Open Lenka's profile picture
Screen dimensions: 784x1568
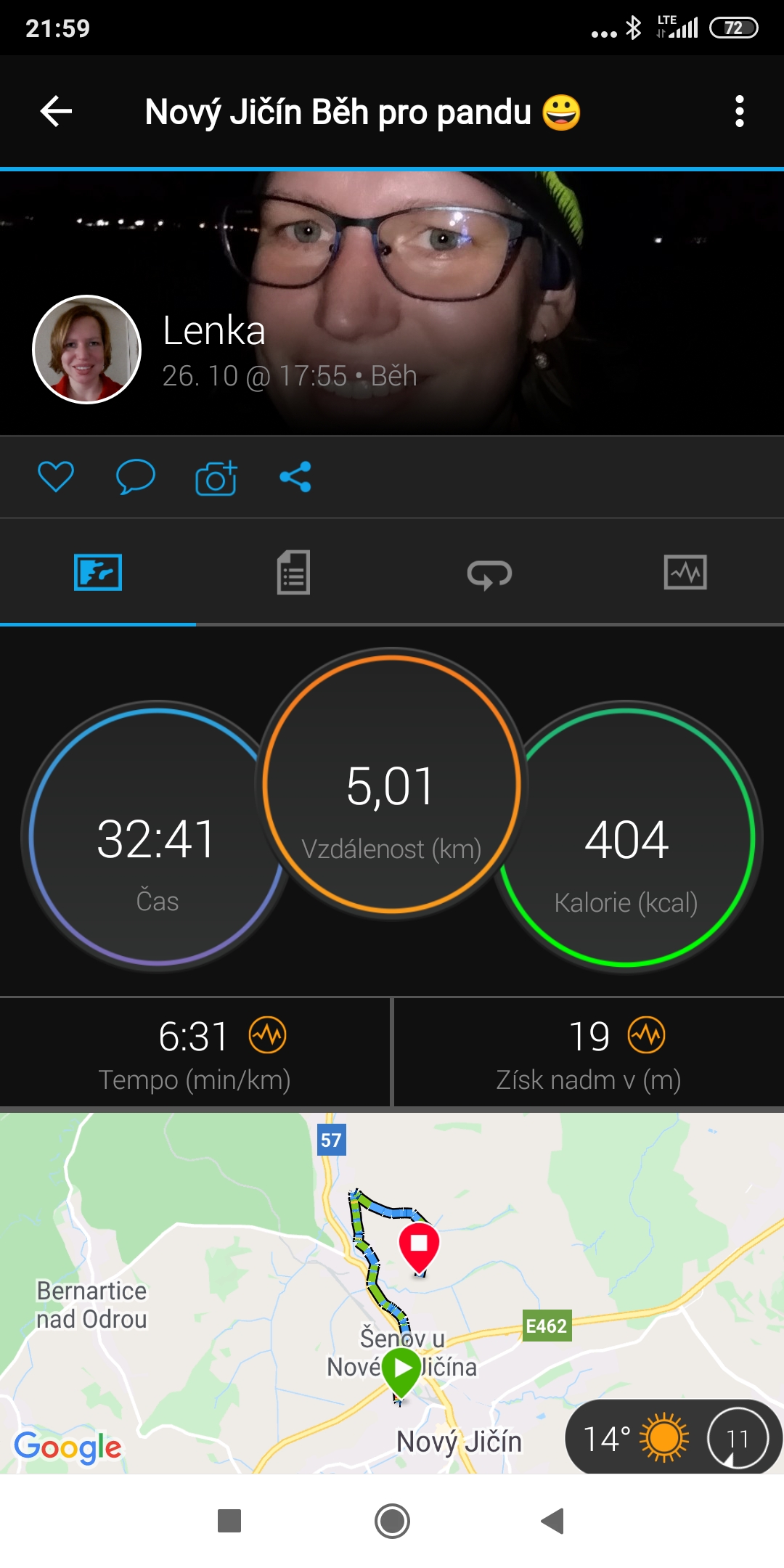pos(87,349)
